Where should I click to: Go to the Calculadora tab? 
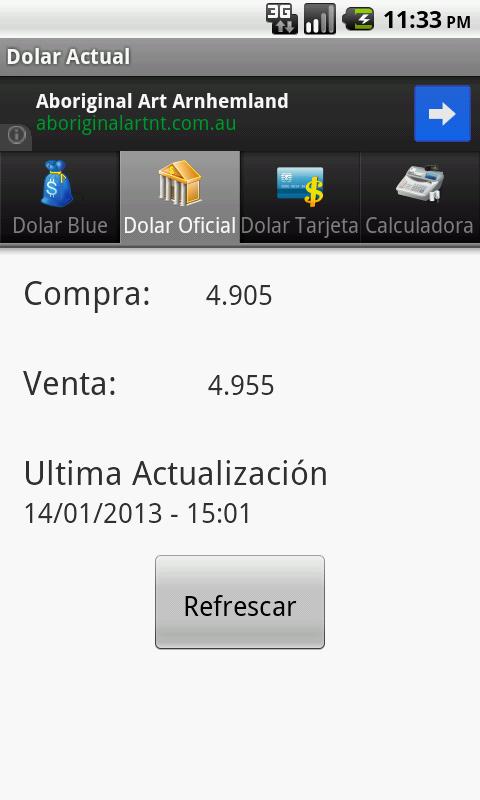tap(420, 197)
